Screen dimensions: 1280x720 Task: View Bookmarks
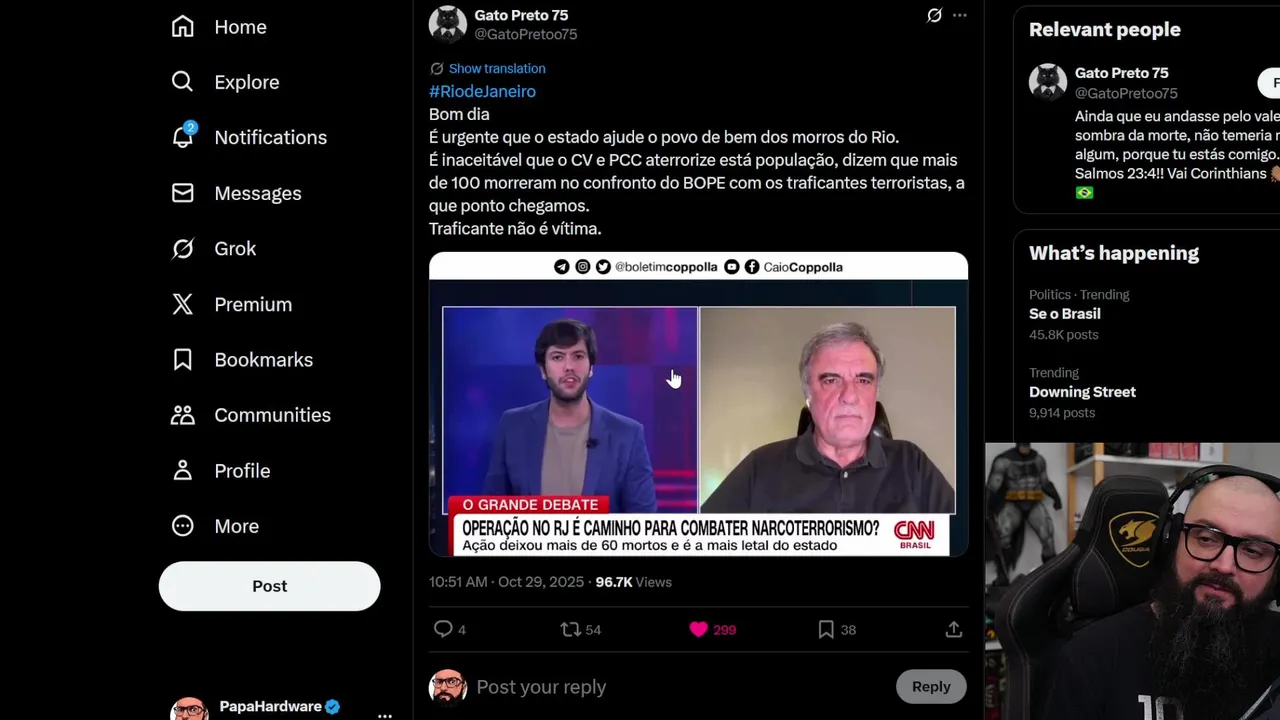point(242,360)
